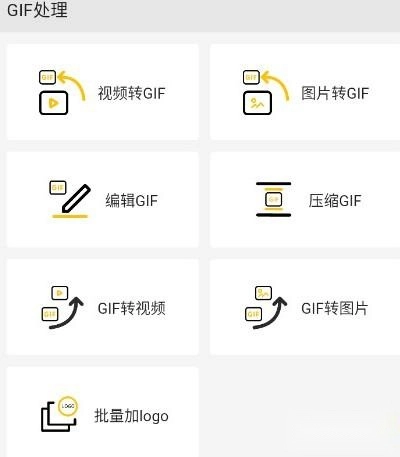The height and width of the screenshot is (457, 400).
Task: Open 编辑GIF editor
Action: pyautogui.click(x=102, y=200)
